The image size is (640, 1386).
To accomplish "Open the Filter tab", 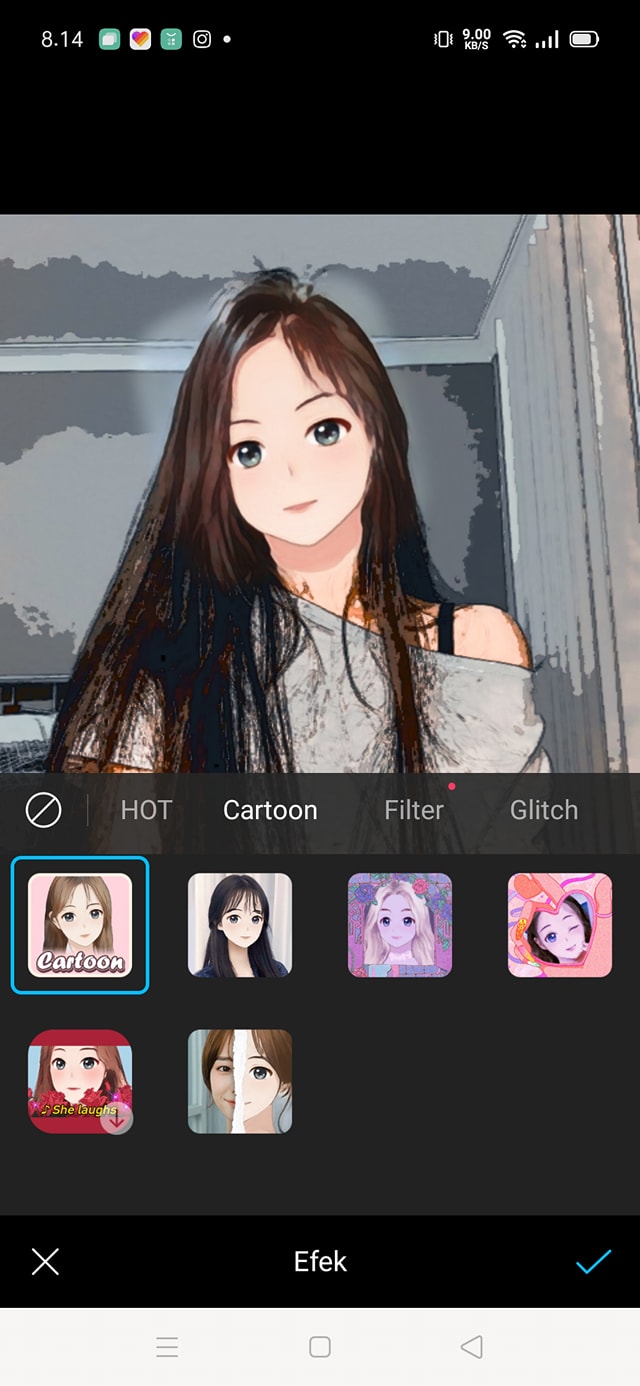I will pos(413,810).
